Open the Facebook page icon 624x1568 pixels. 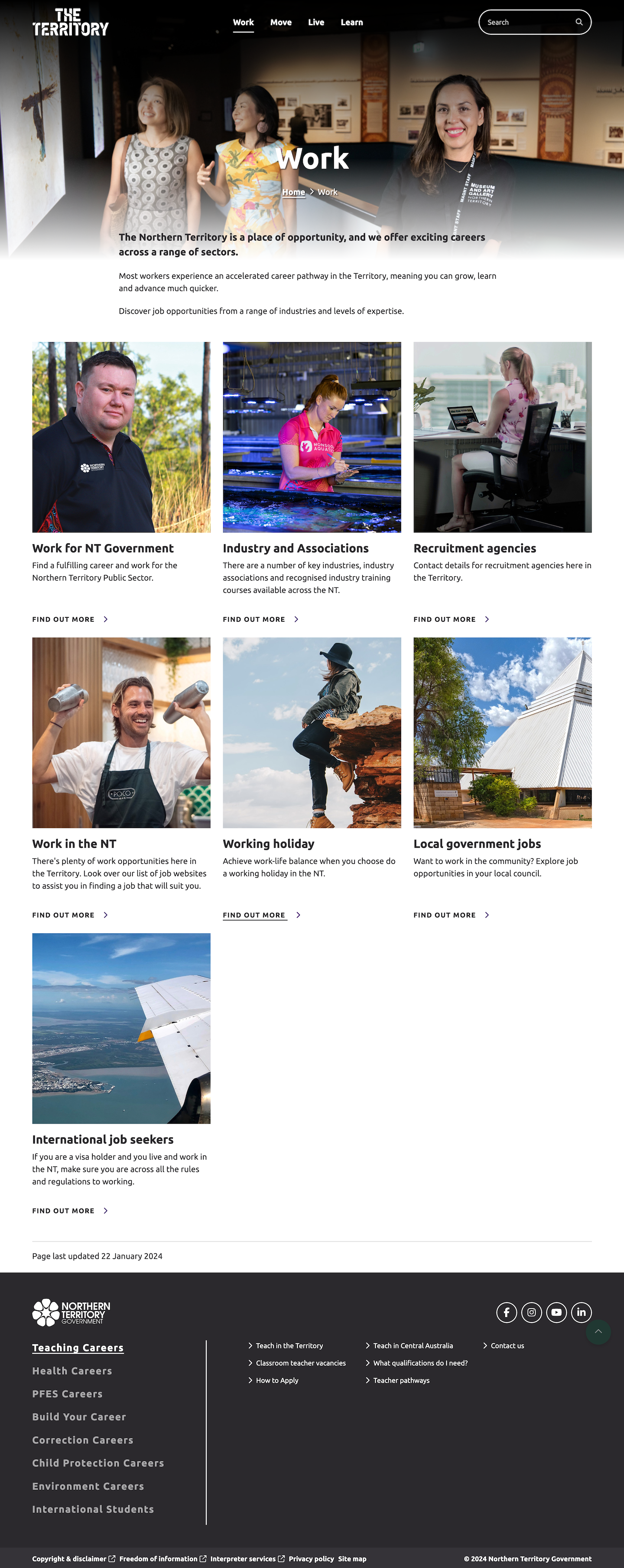tap(506, 1312)
